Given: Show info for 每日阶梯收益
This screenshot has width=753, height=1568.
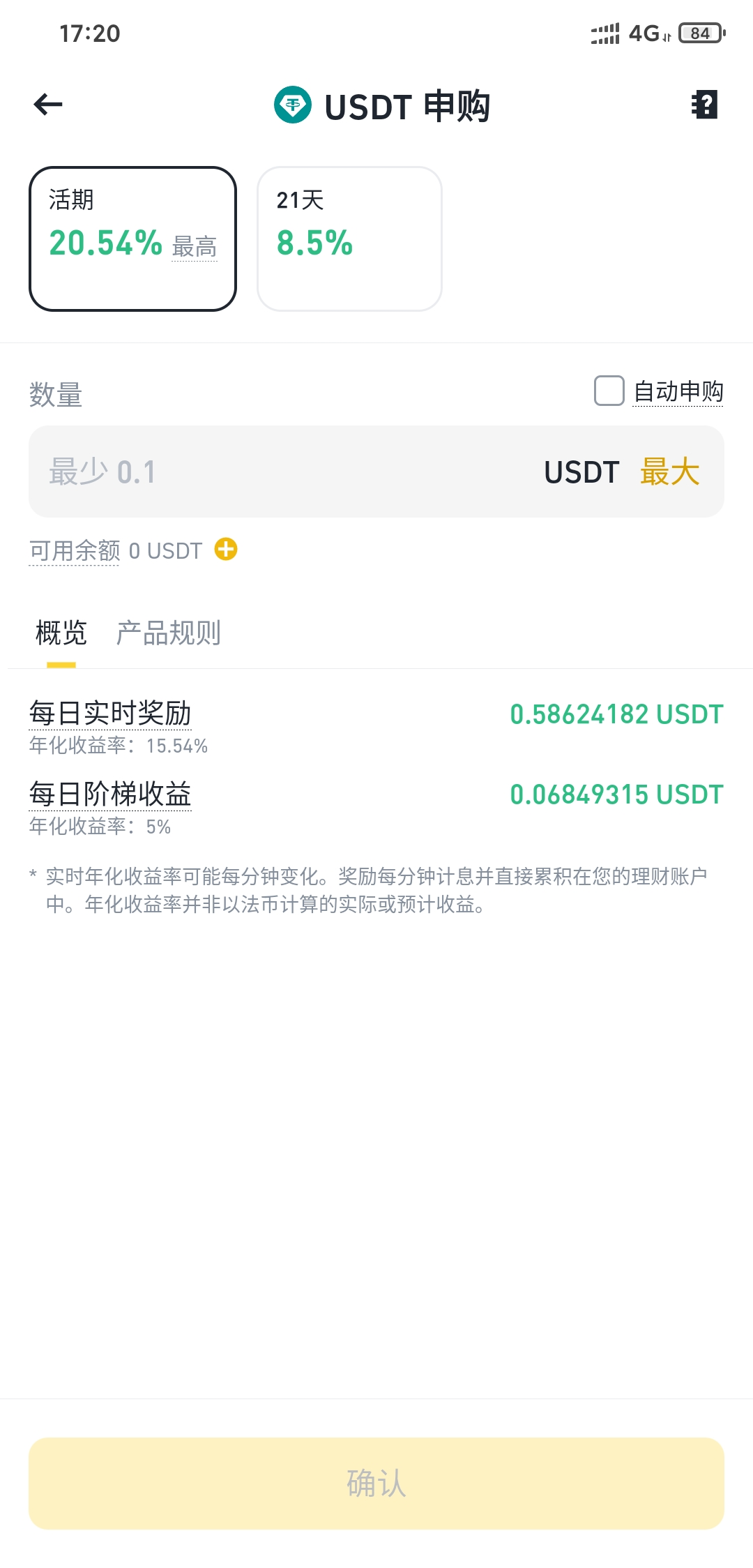Looking at the screenshot, I should coord(110,794).
